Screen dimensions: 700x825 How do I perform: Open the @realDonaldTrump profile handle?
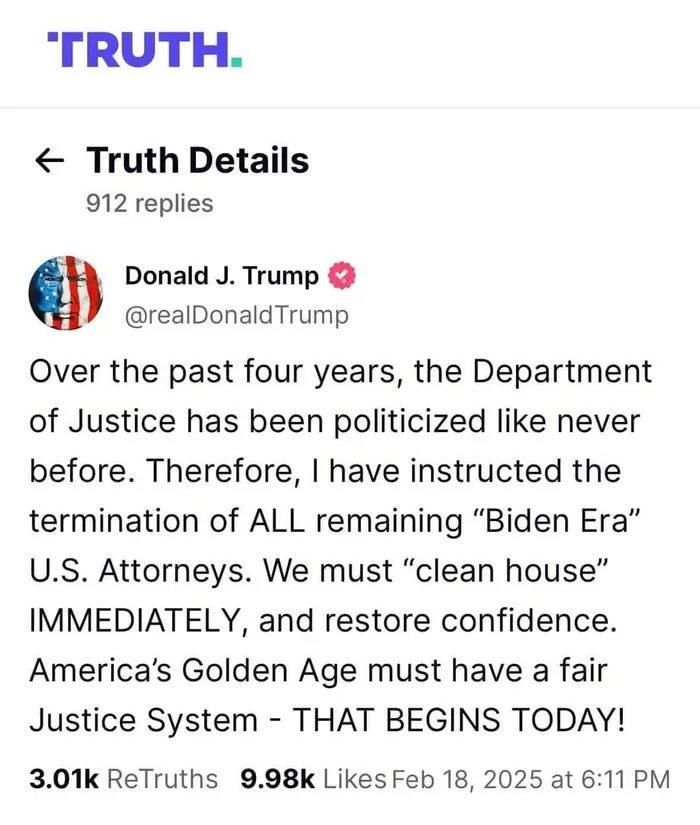237,316
